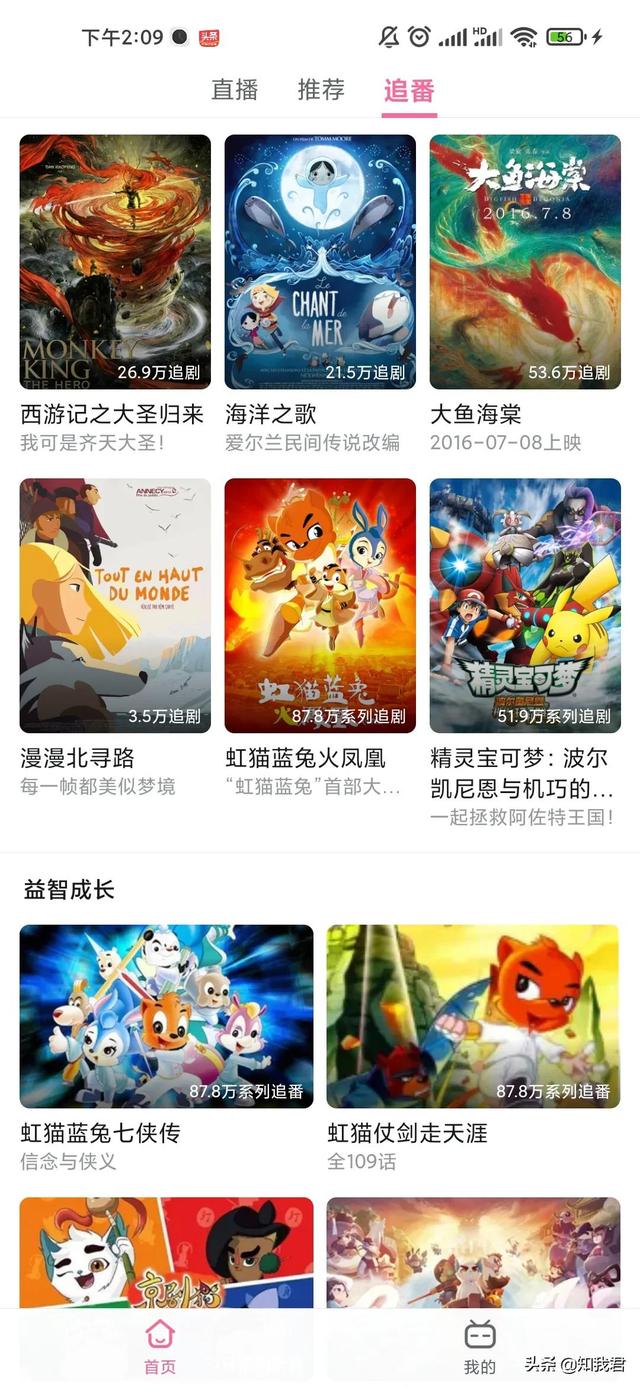Image resolution: width=640 pixels, height=1387 pixels.
Task: View 大鱼海棠 details
Action: coord(525,262)
